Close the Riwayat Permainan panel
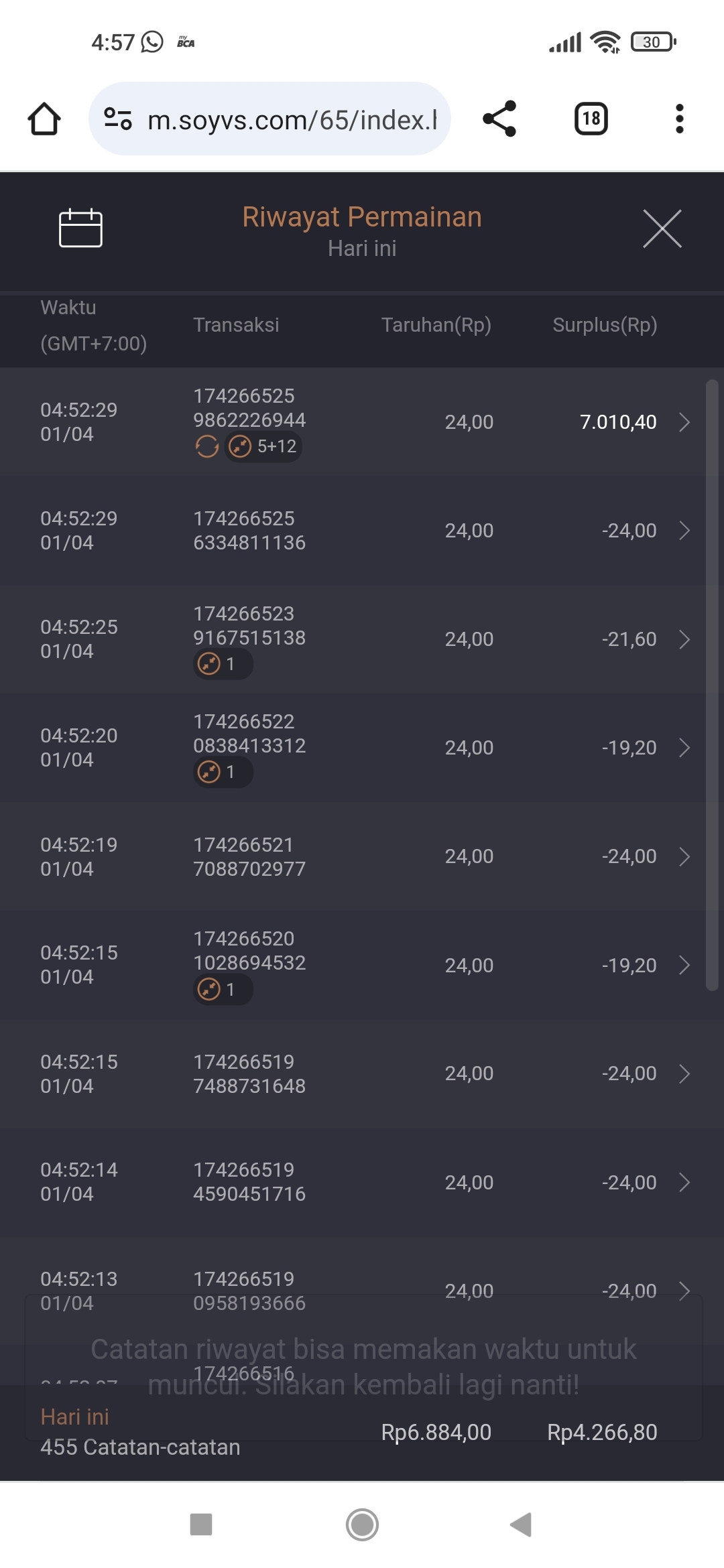 coord(662,228)
